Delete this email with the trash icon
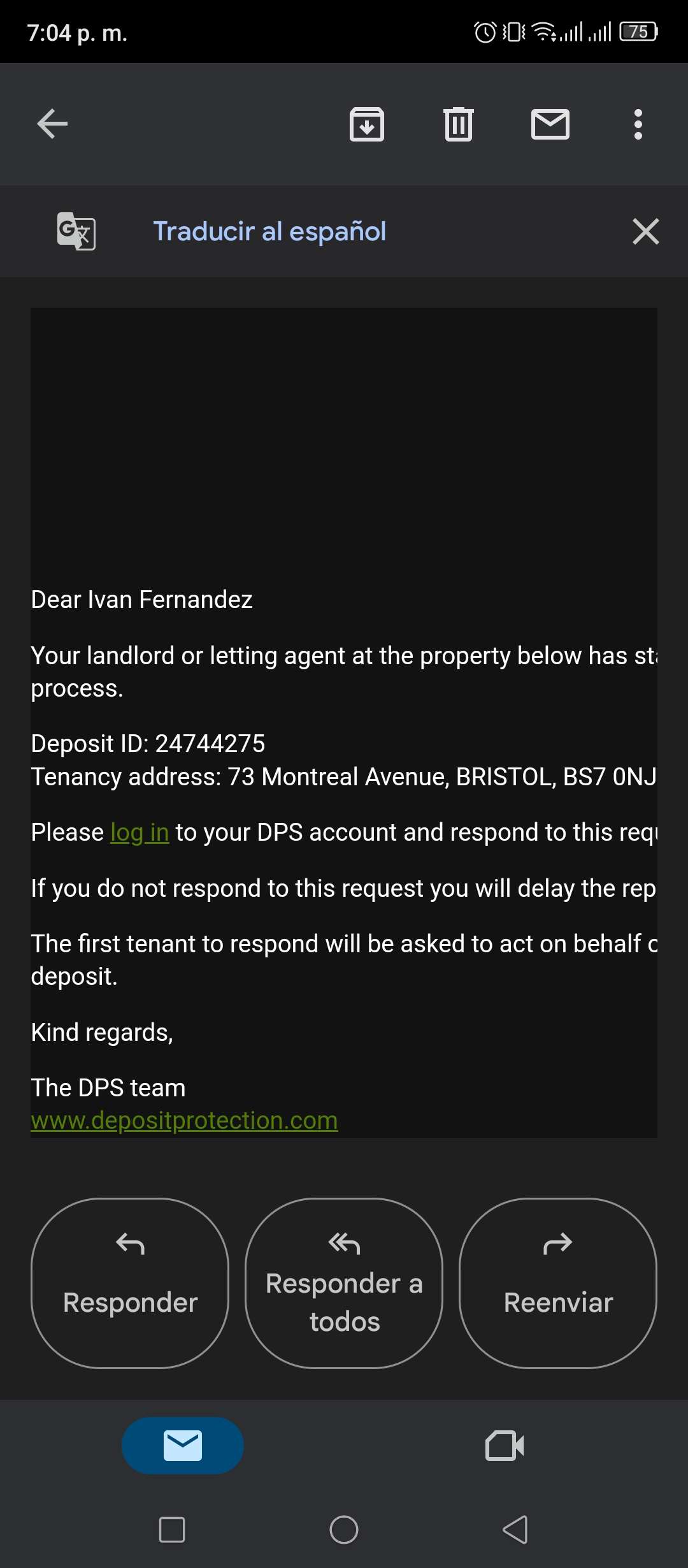The width and height of the screenshot is (688, 1568). pyautogui.click(x=459, y=124)
